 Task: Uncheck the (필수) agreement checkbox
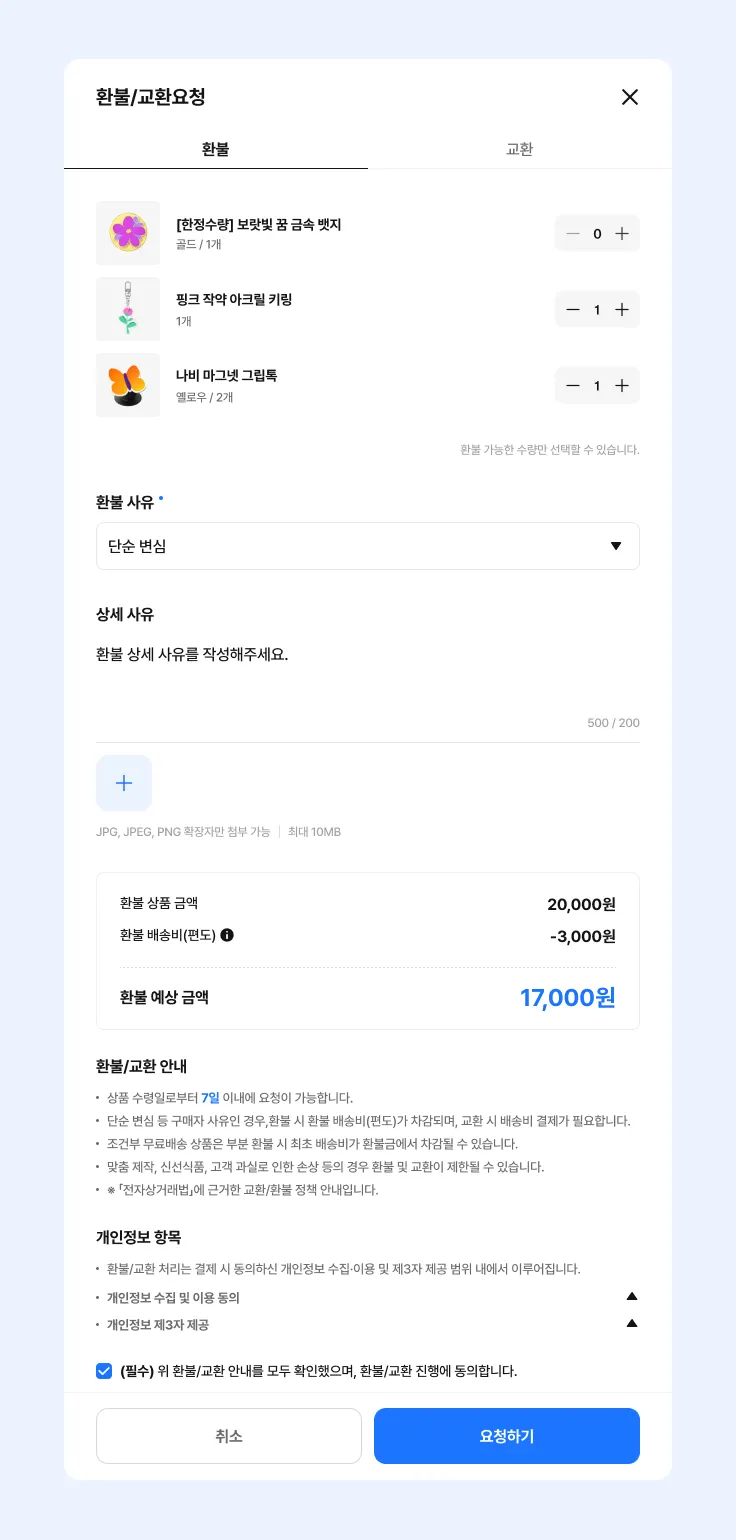(x=104, y=1371)
